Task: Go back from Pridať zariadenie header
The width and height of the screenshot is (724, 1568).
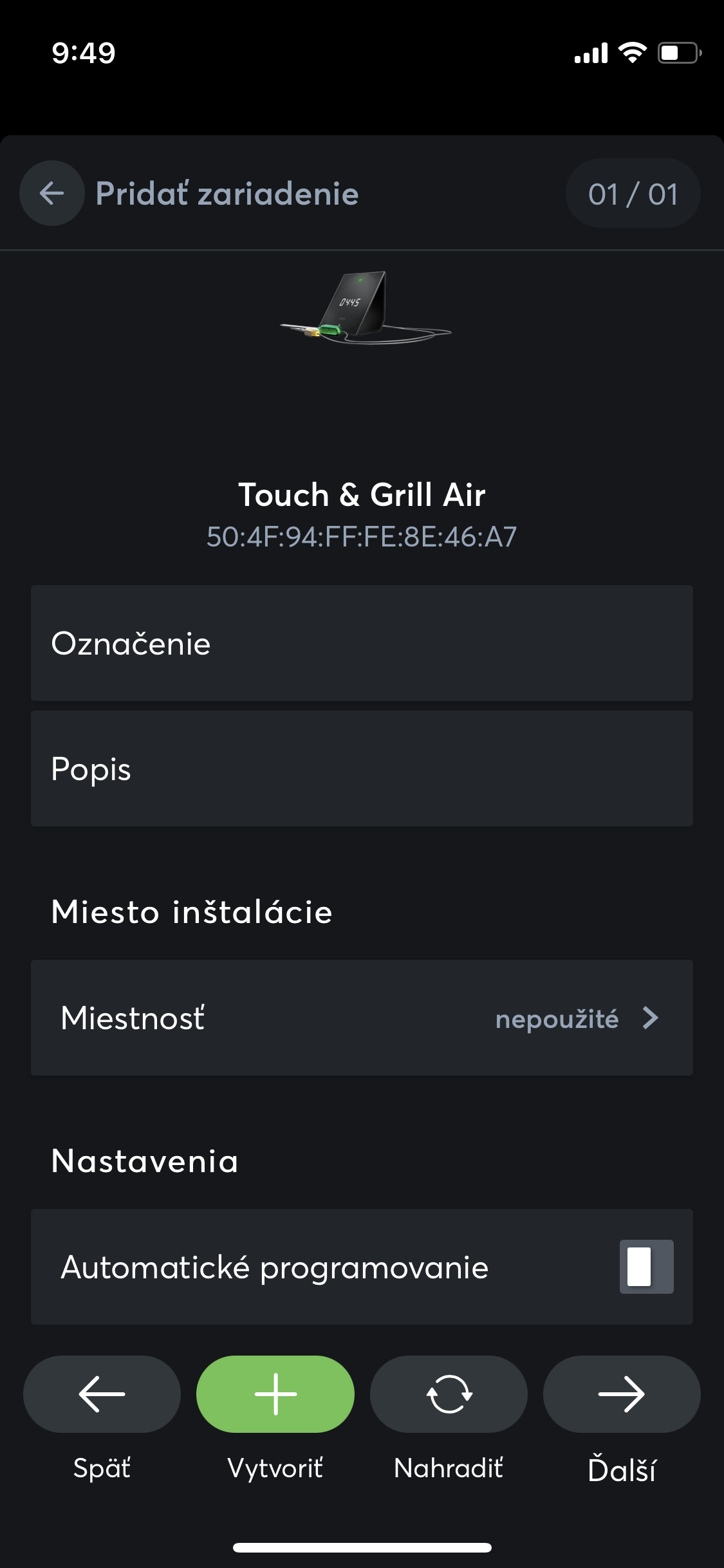Action: [x=52, y=193]
